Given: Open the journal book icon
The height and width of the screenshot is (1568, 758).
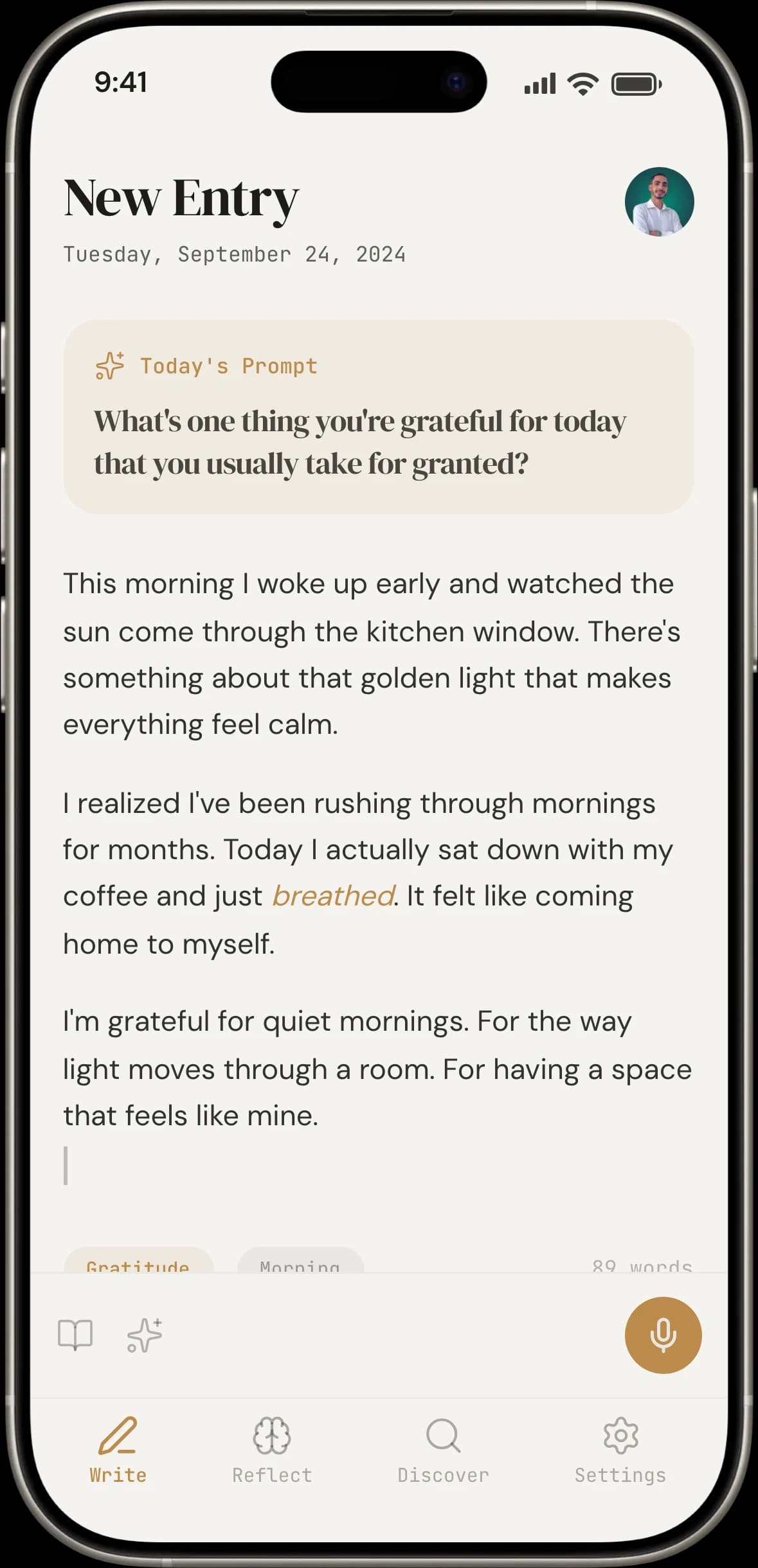Looking at the screenshot, I should click(x=75, y=1335).
